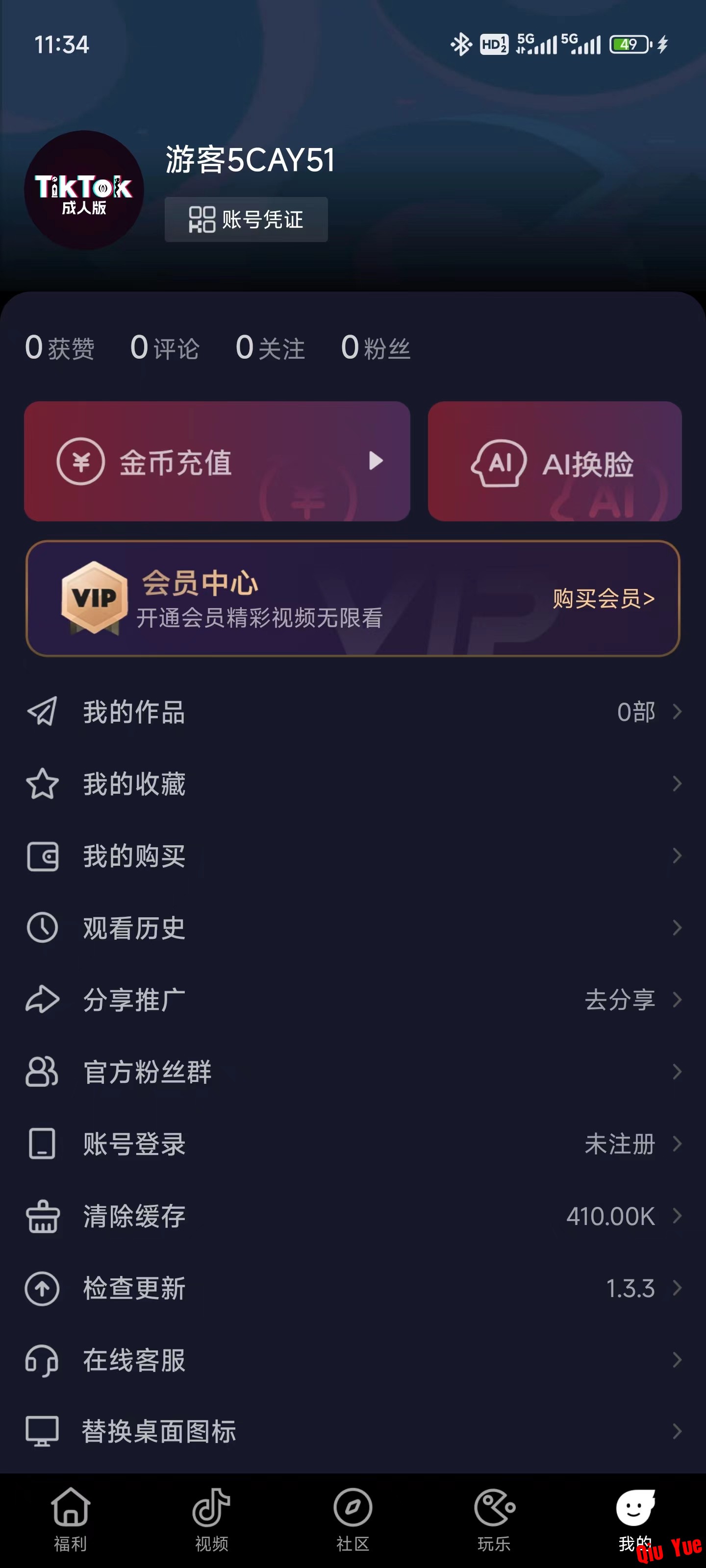706x1568 pixels.
Task: Tap 检查更新 to check for updates
Action: tap(353, 1288)
